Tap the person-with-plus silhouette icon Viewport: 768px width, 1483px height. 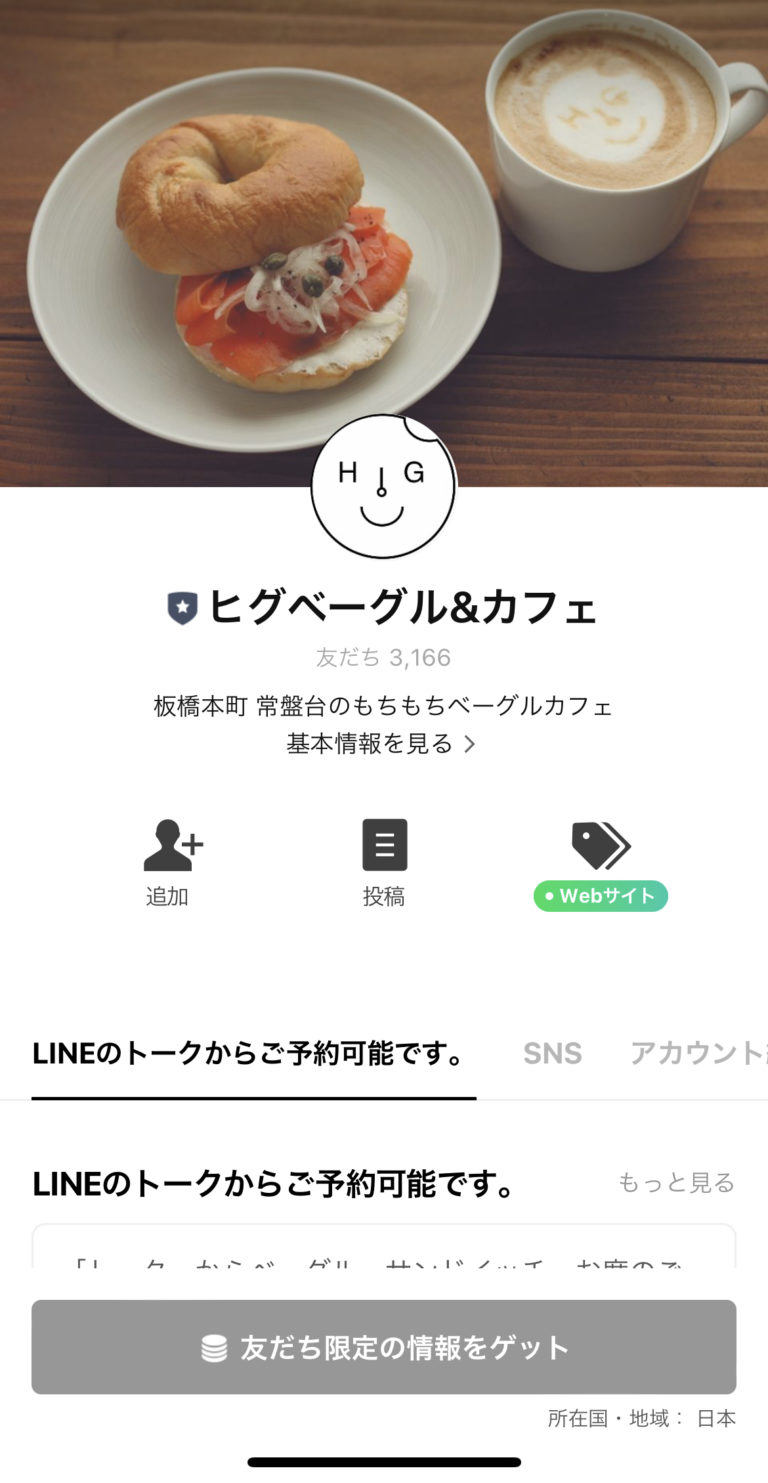pyautogui.click(x=174, y=845)
